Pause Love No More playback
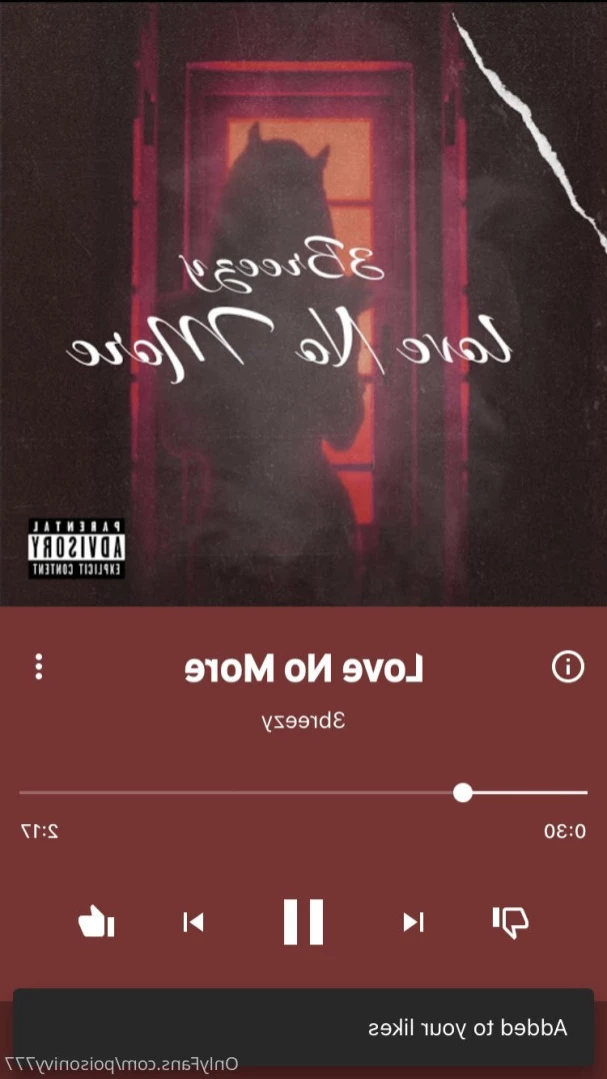Screen dimensions: 607x1079 (x=303, y=921)
